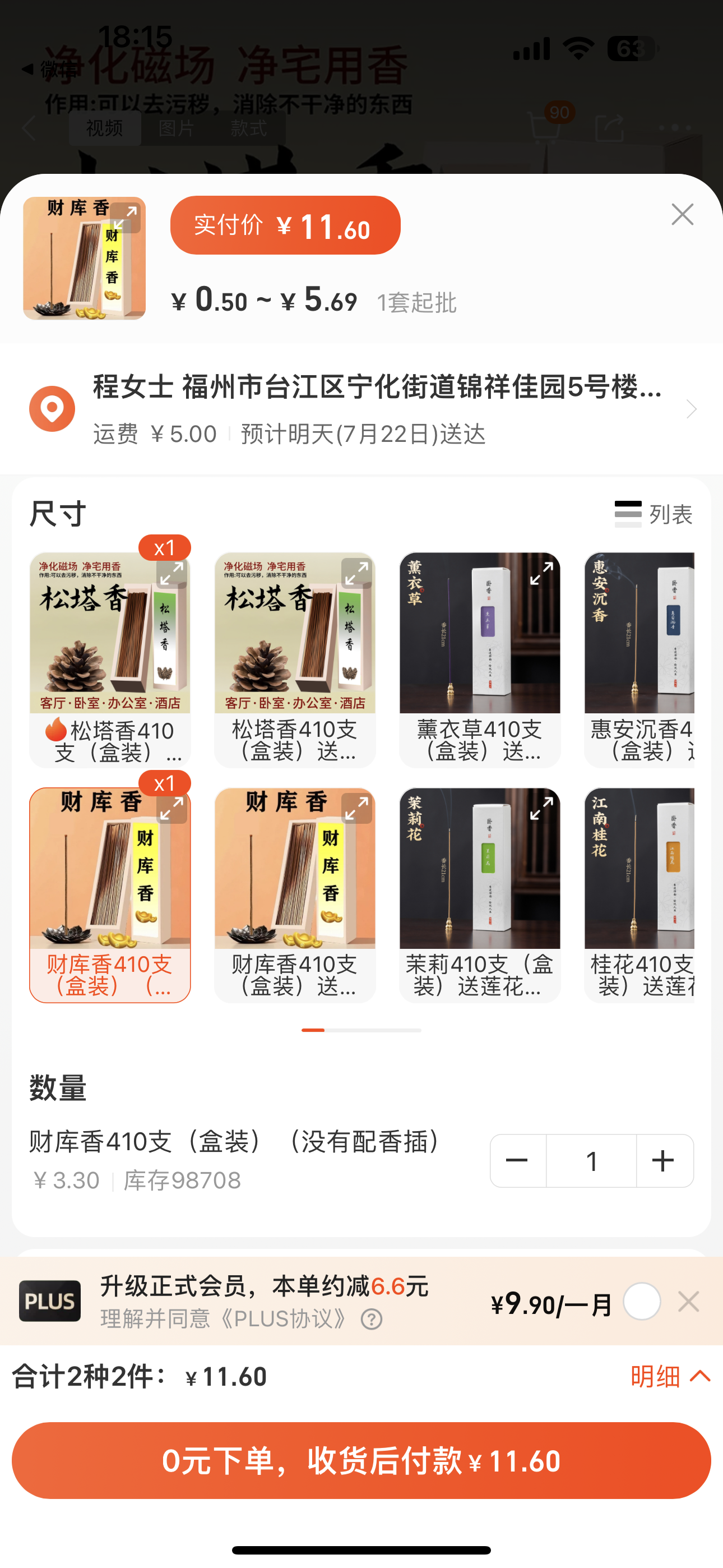Place order with 0元下单 button
Image resolution: width=723 pixels, height=1568 pixels.
click(x=361, y=1460)
